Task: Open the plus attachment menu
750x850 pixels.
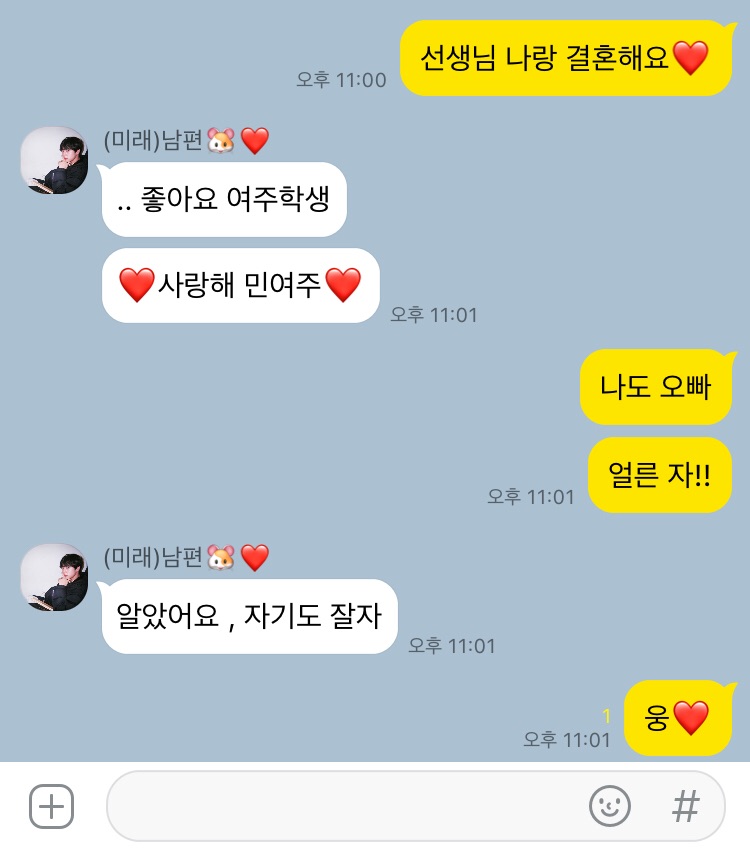Action: tap(51, 805)
